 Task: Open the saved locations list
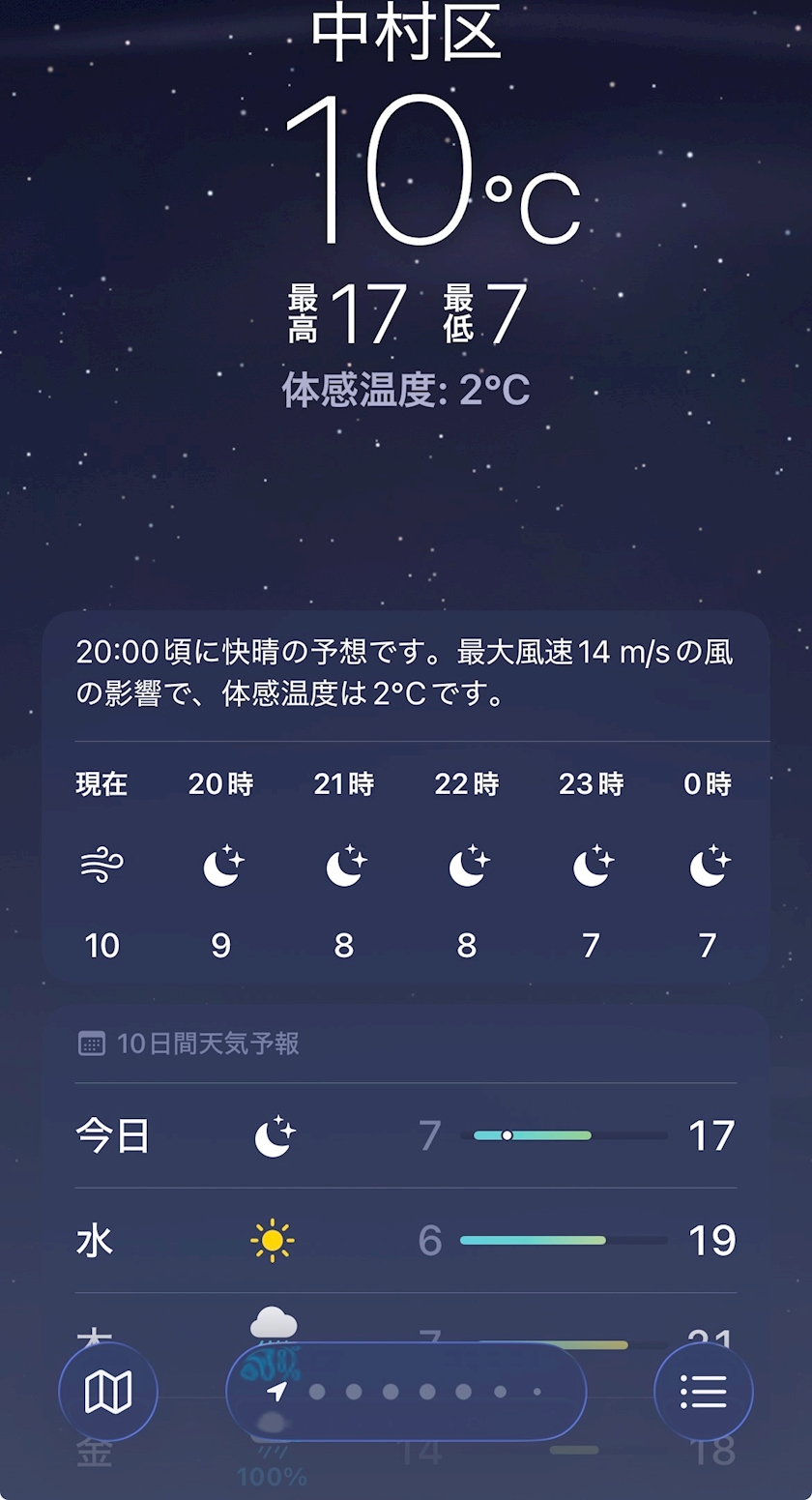[703, 1392]
